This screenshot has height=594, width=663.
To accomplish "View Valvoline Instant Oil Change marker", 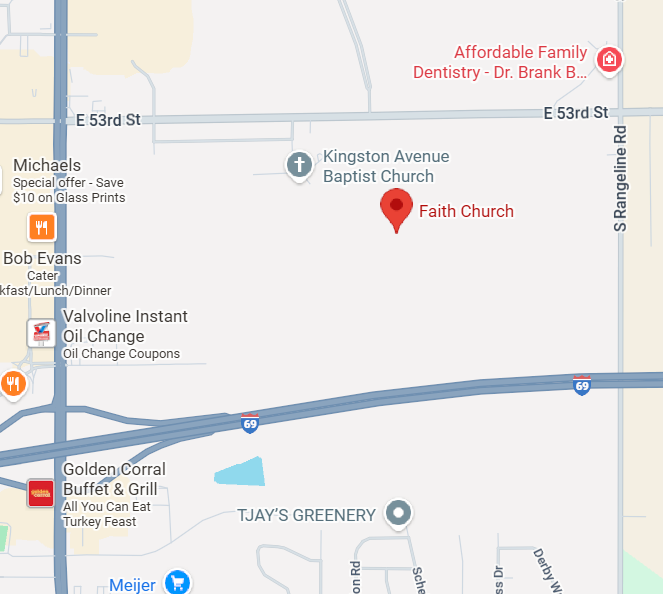I will point(41,333).
